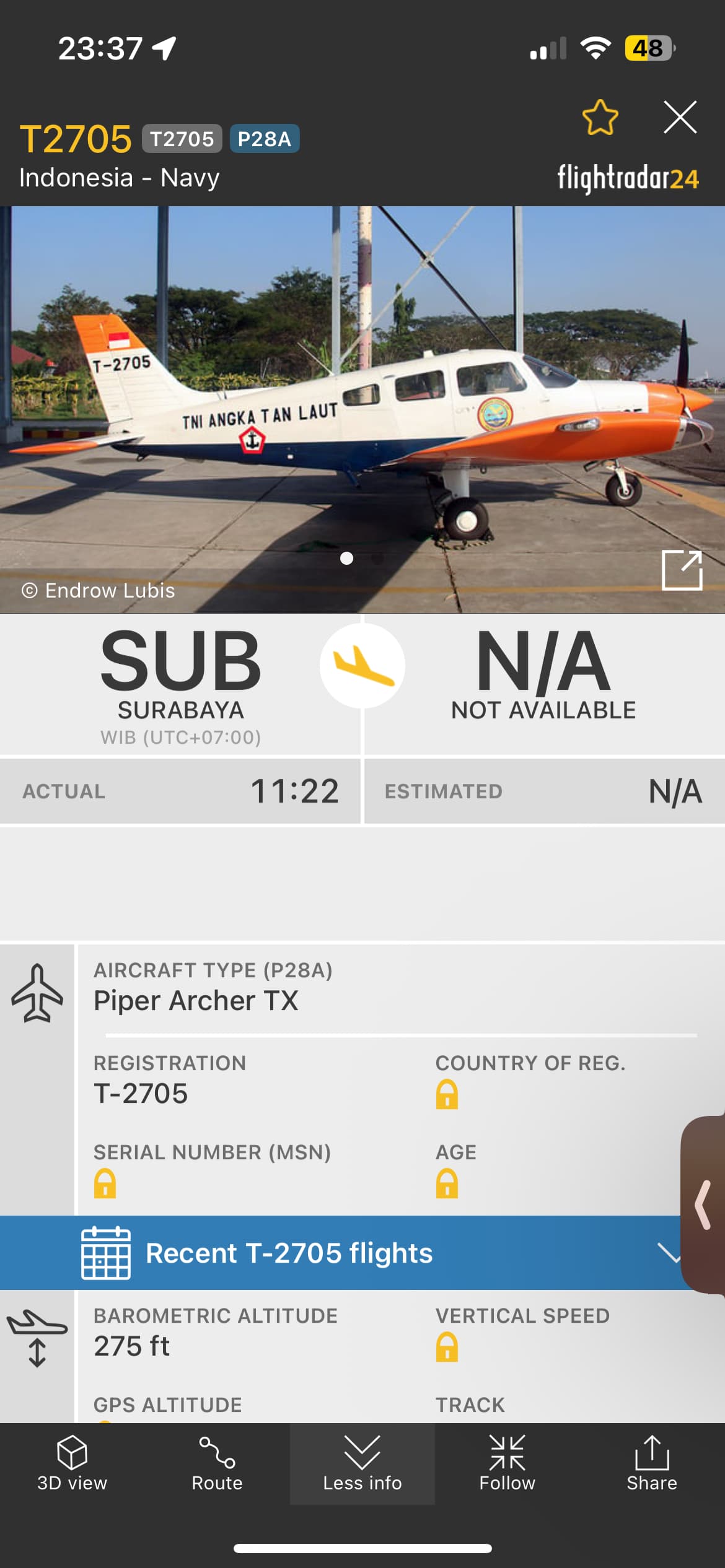Open the 3D view
This screenshot has width=725, height=1568.
coord(72,1464)
